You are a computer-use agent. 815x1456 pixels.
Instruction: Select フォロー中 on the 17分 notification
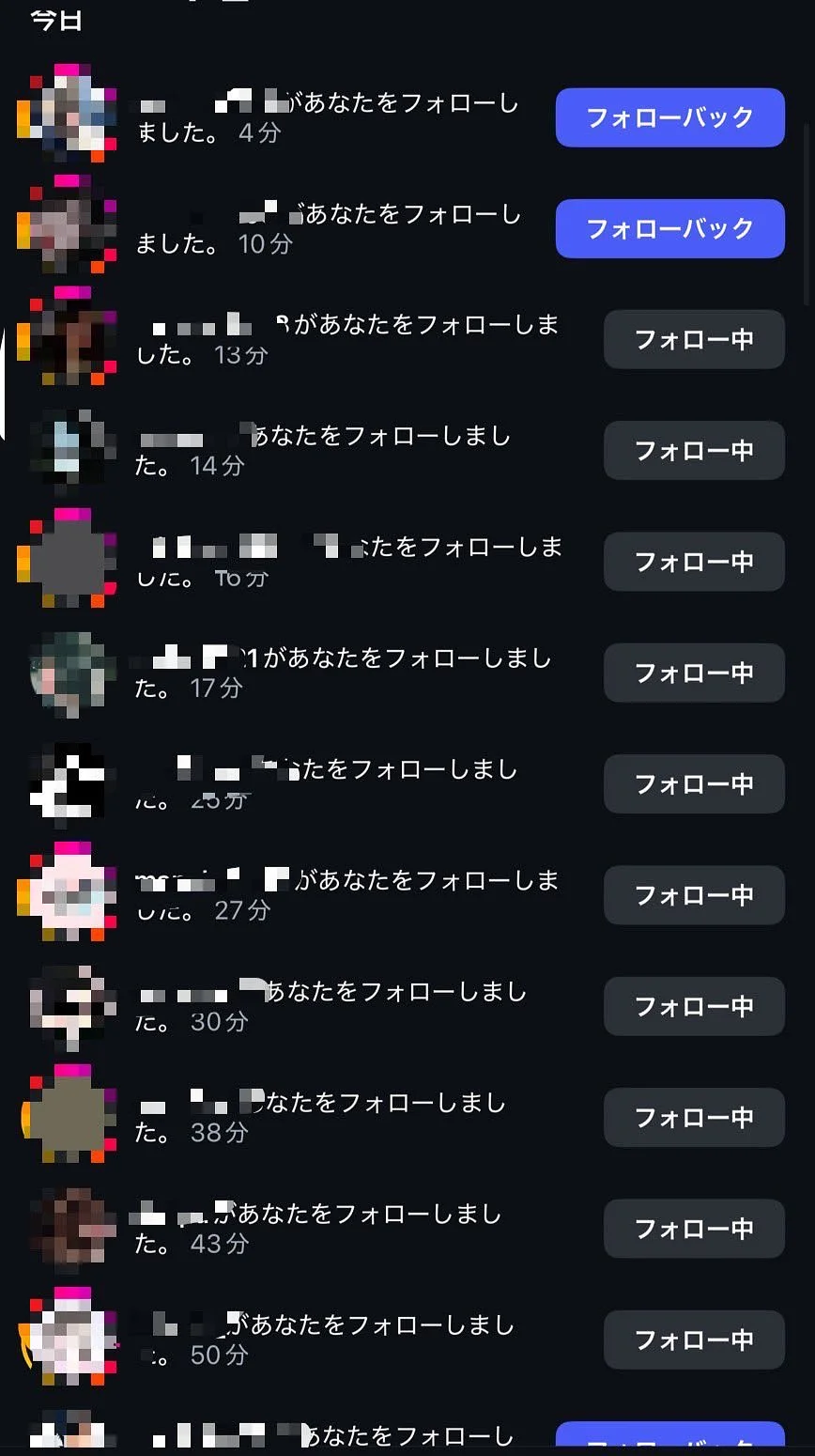click(x=693, y=673)
